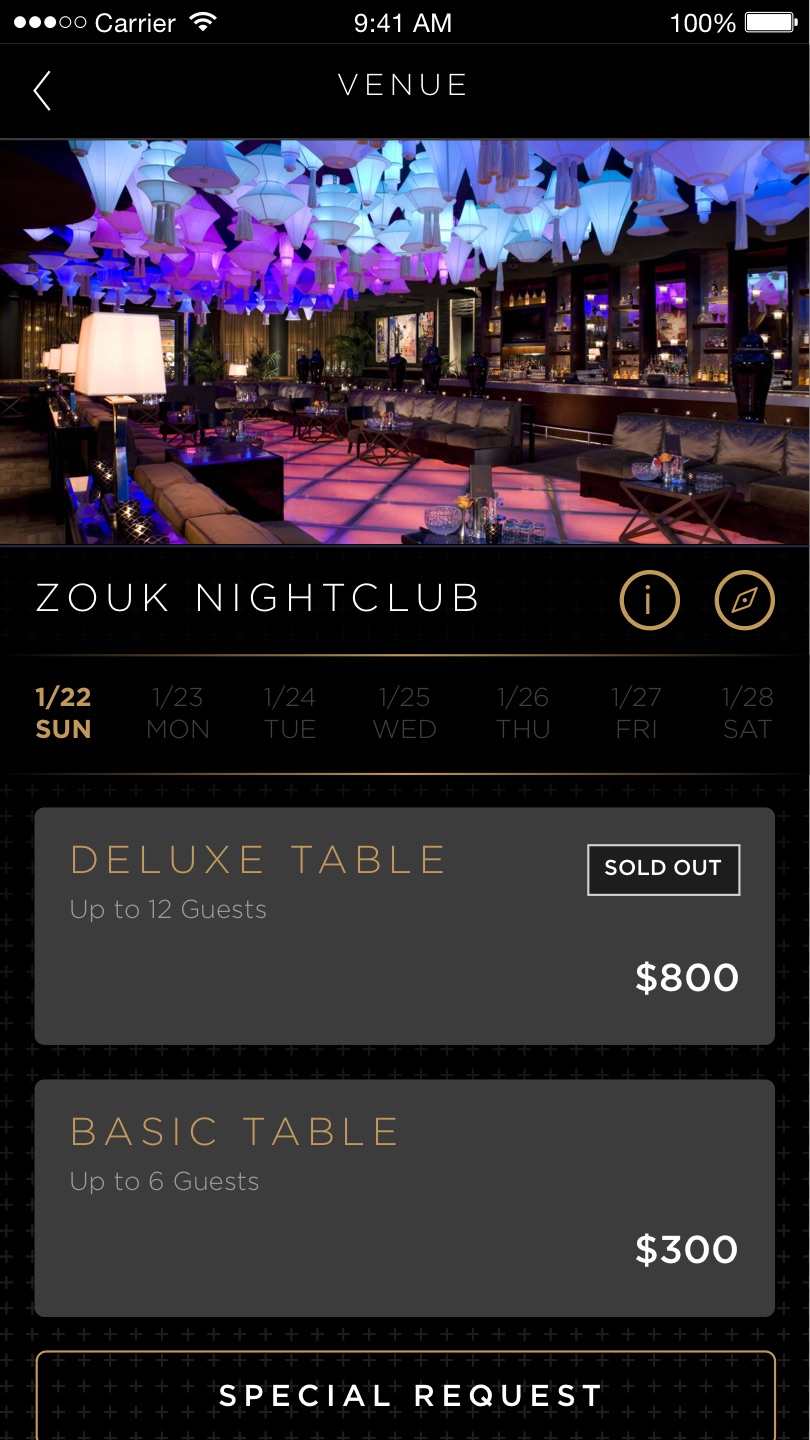Image resolution: width=810 pixels, height=1440 pixels.
Task: Pick the 1/26 THU date
Action: pyautogui.click(x=523, y=713)
